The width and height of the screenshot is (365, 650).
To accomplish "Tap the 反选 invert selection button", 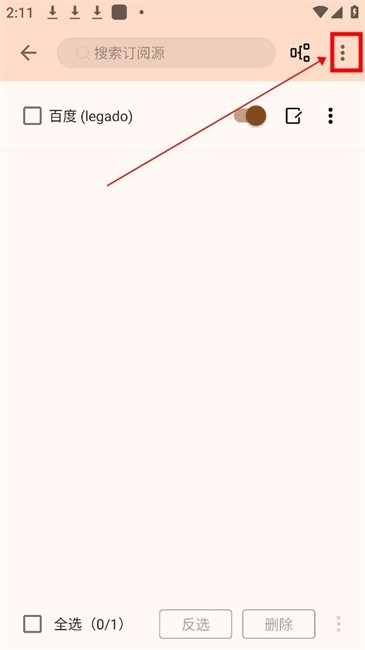I will point(195,624).
